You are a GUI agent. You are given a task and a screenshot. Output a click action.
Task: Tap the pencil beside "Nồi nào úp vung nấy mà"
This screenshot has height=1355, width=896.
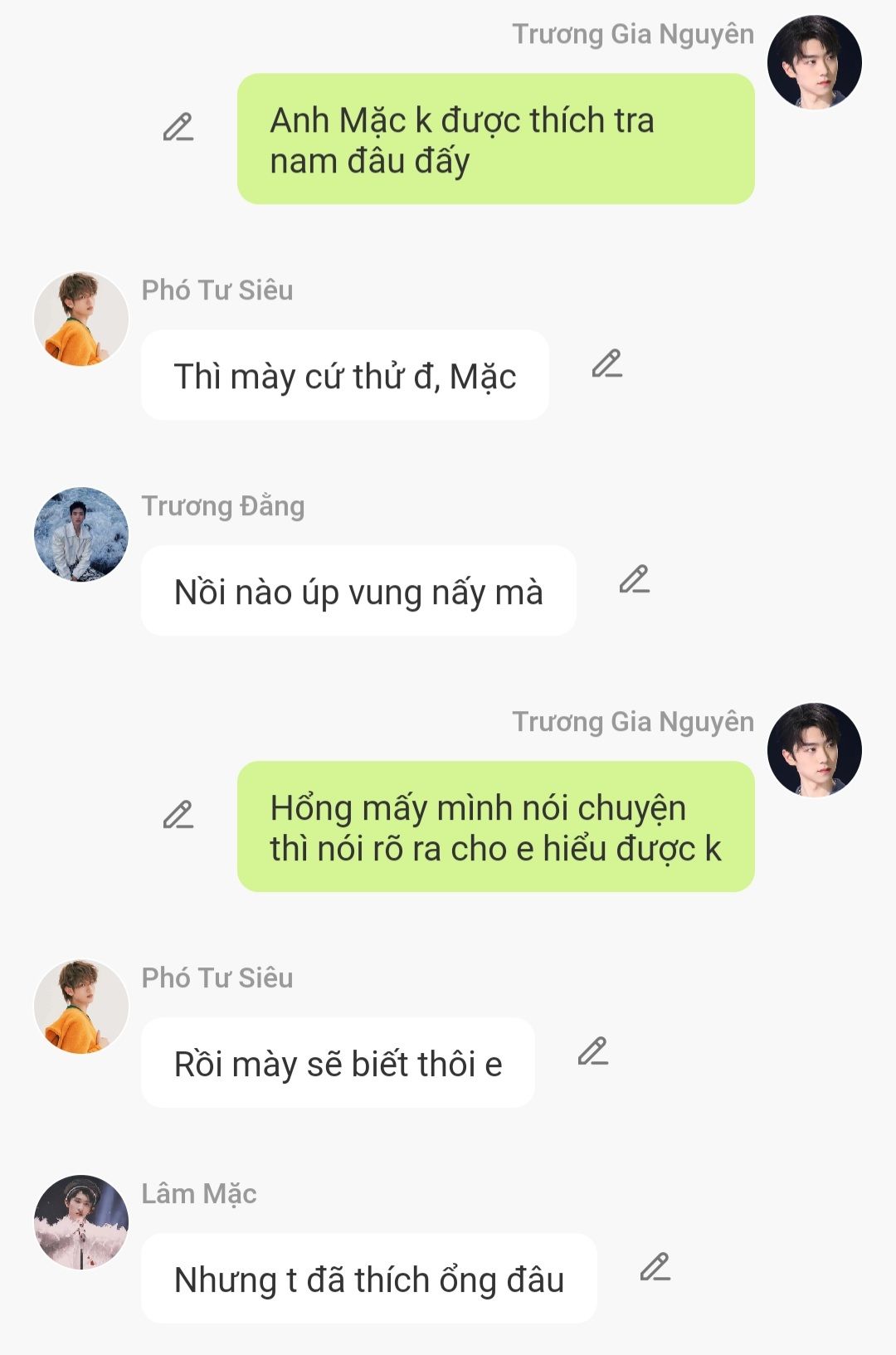[x=634, y=579]
